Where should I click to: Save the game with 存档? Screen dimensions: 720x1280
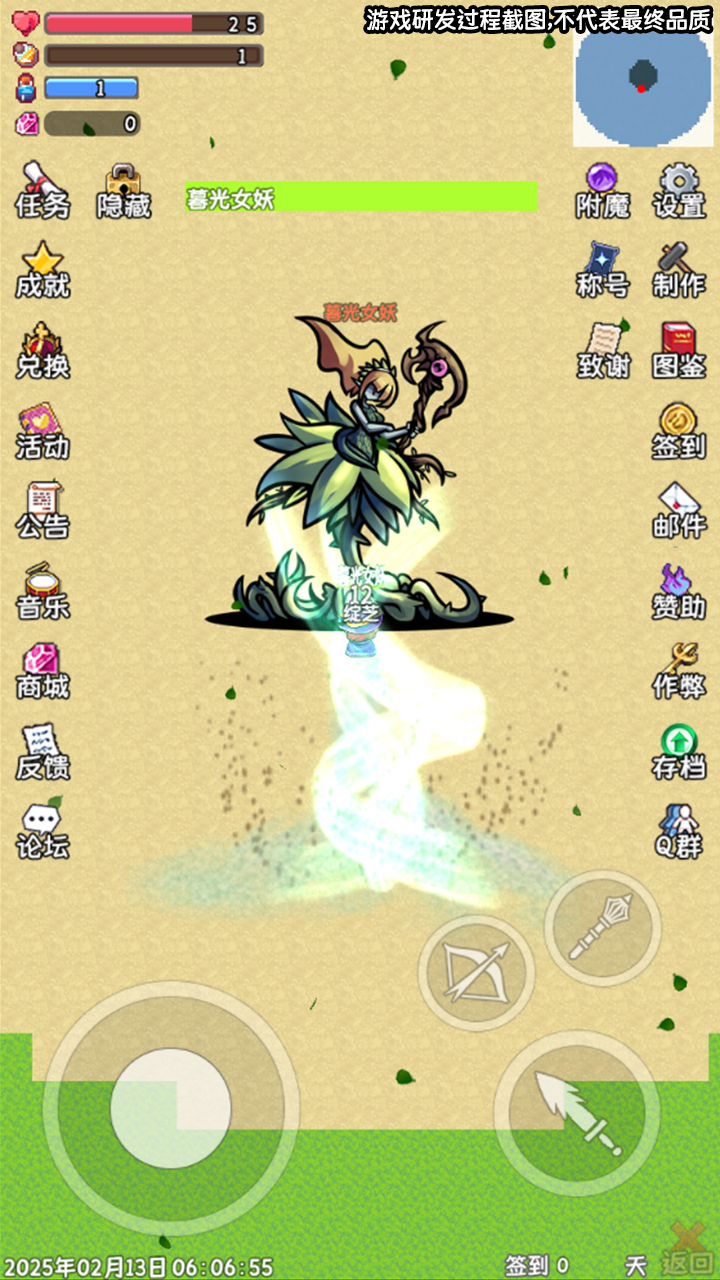[679, 752]
